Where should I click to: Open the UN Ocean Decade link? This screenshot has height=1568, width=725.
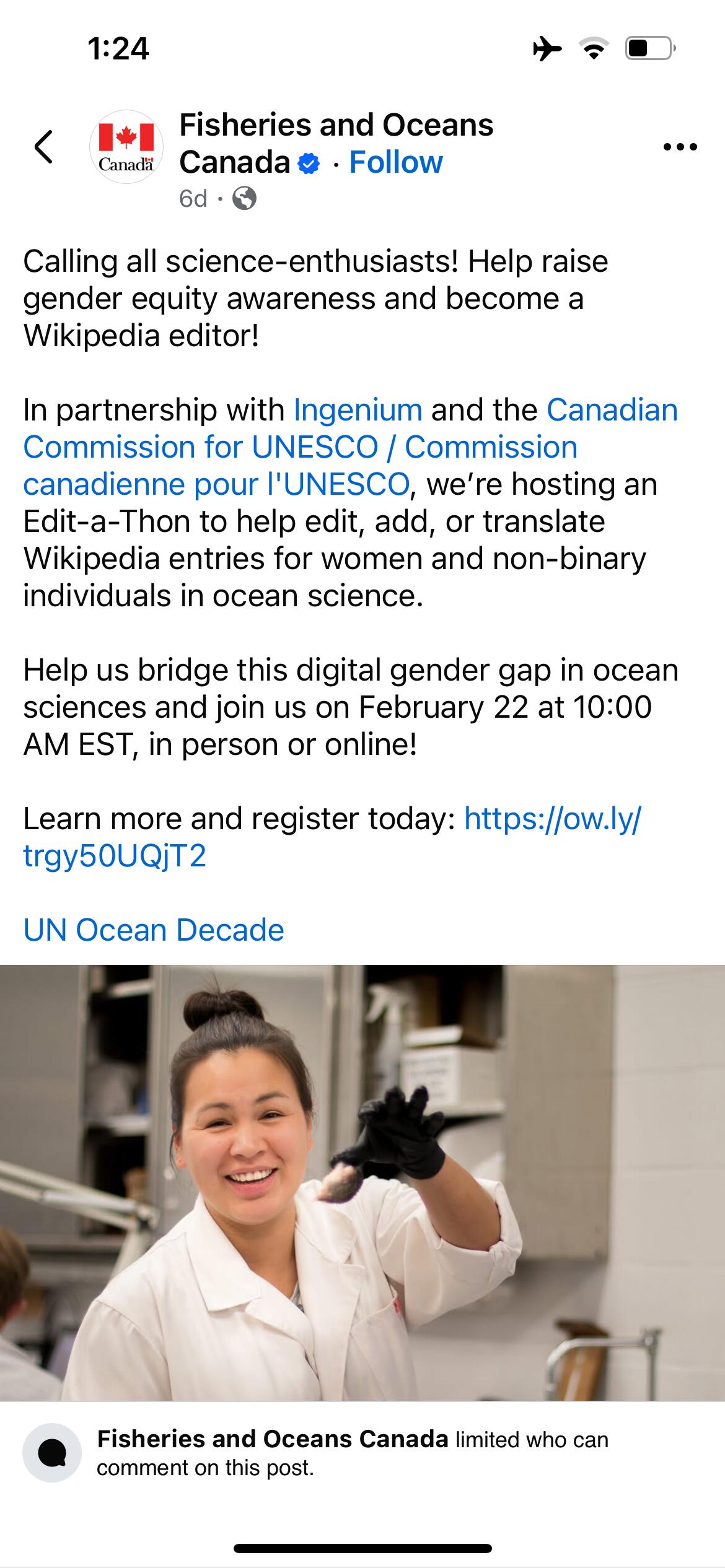click(154, 930)
